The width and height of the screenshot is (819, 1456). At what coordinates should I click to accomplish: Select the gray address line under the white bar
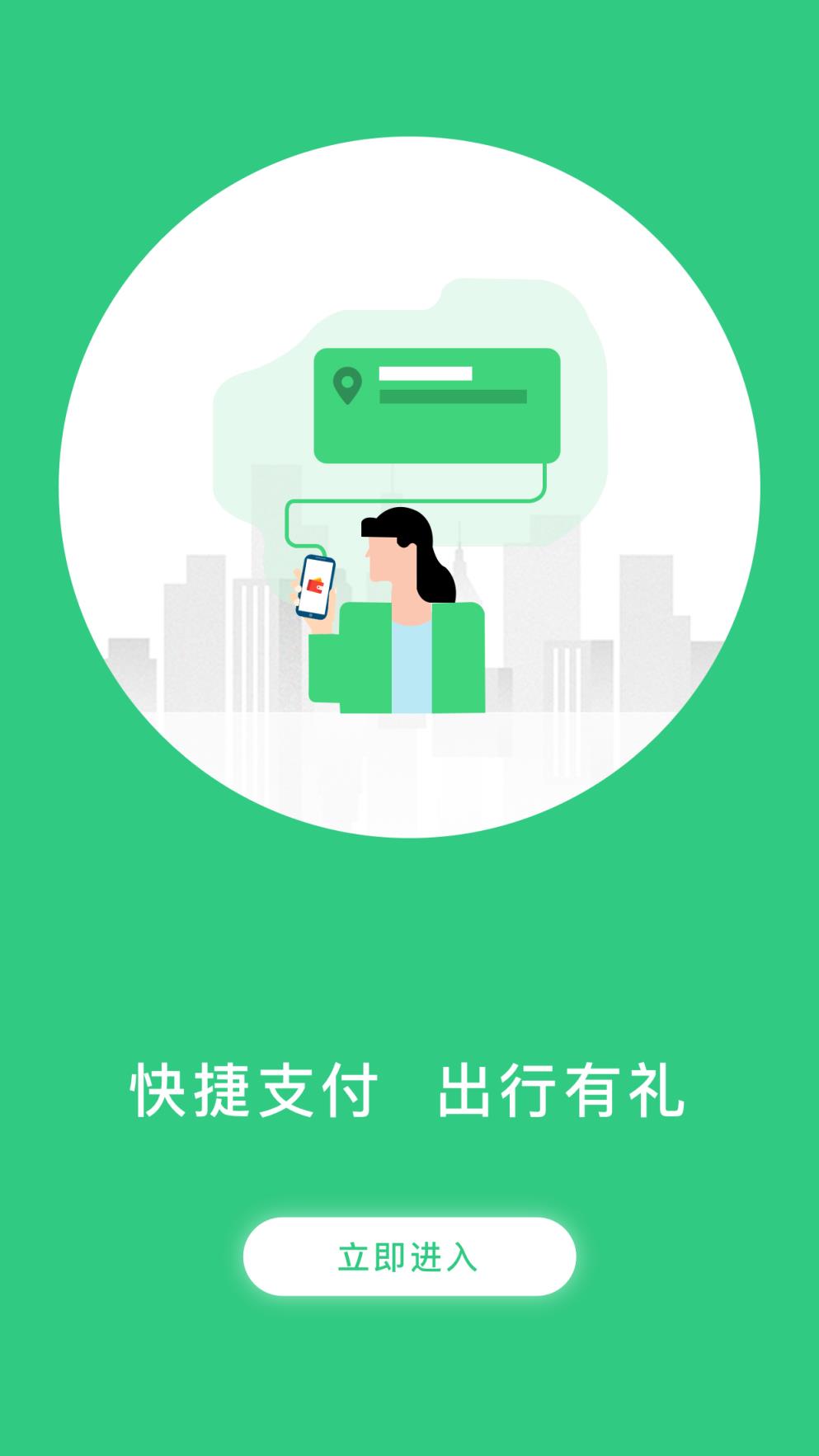[x=452, y=395]
